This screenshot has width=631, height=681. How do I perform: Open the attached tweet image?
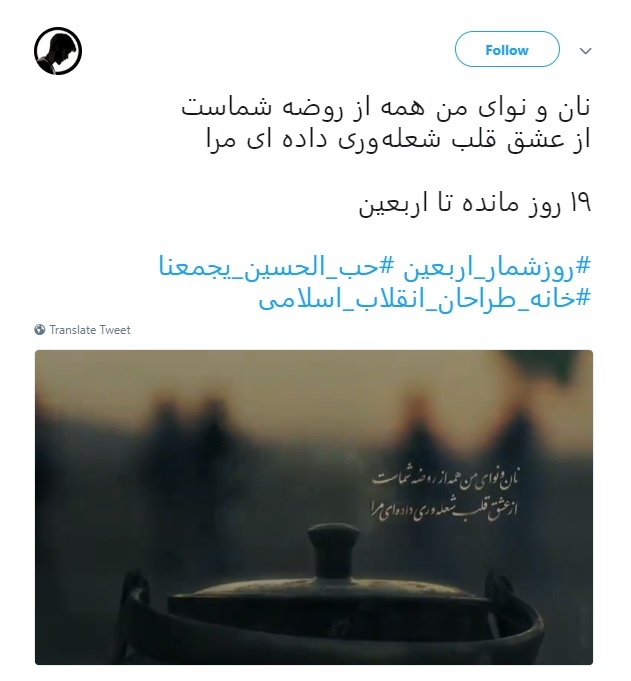[x=314, y=507]
